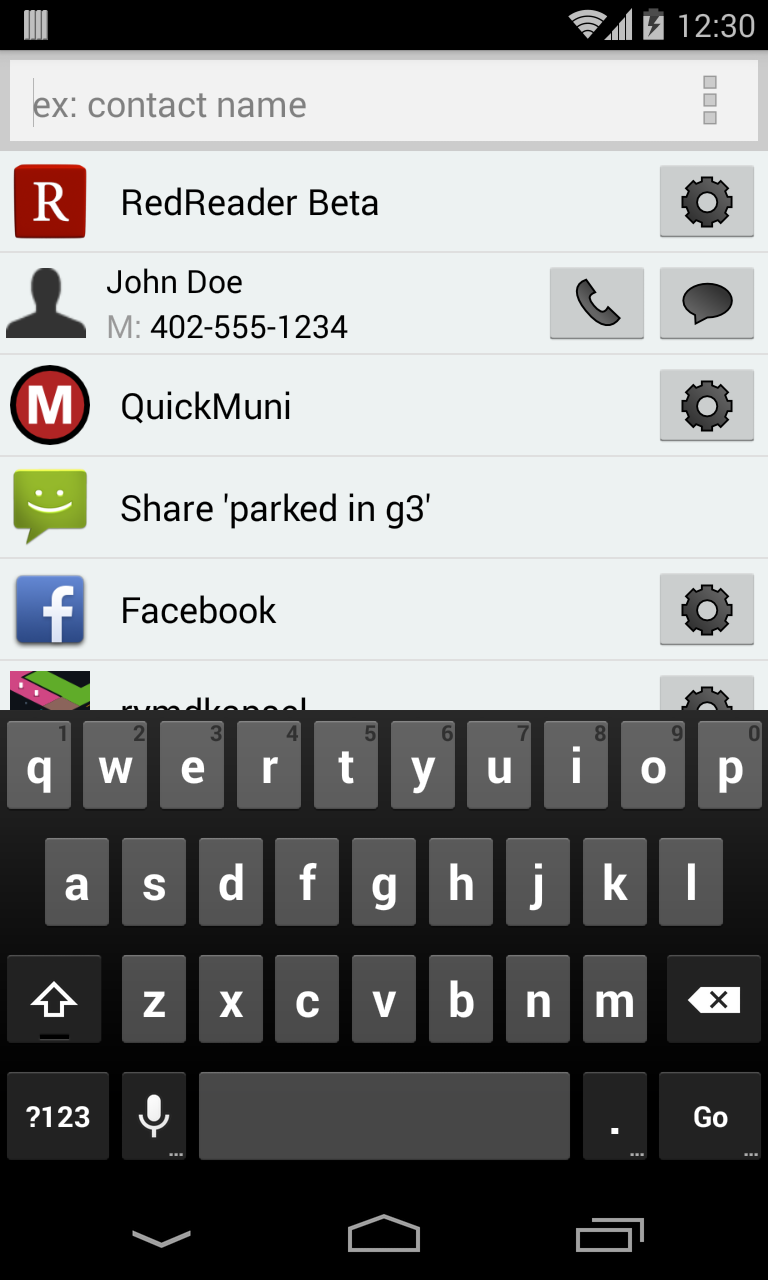768x1280 pixels.
Task: Open settings gear for RedReader Beta
Action: (707, 202)
